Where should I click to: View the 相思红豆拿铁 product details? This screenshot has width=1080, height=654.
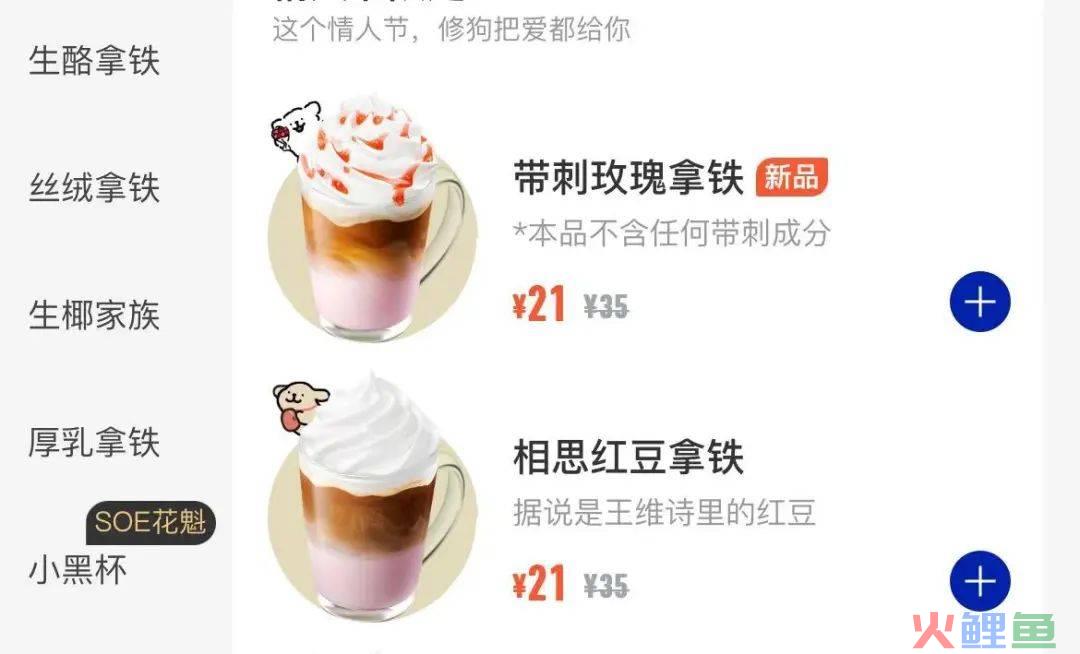(628, 458)
